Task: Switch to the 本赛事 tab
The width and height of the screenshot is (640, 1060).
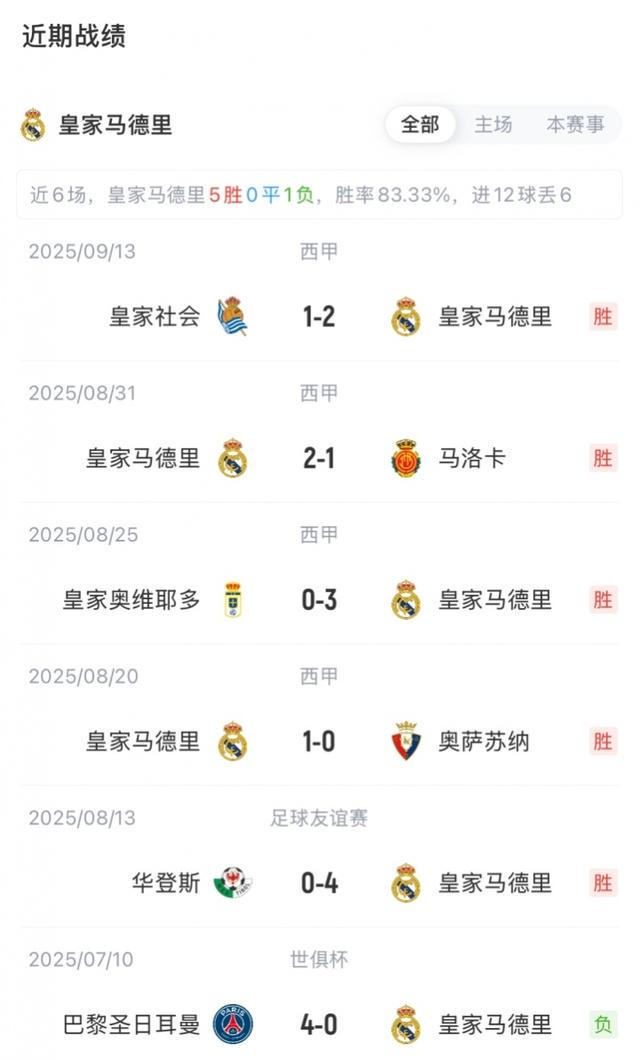Action: coord(575,125)
